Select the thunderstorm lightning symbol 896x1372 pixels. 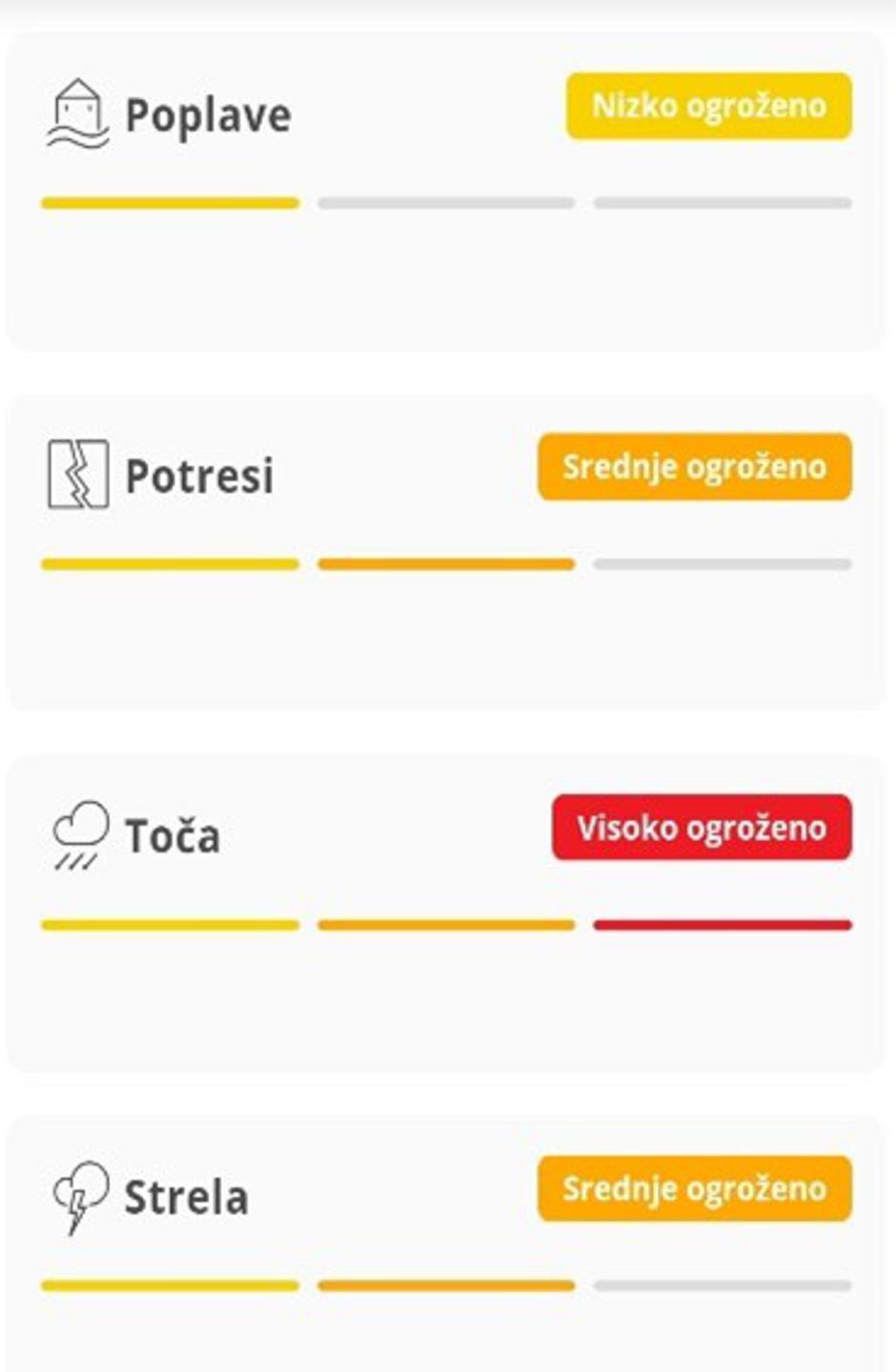tap(79, 1195)
